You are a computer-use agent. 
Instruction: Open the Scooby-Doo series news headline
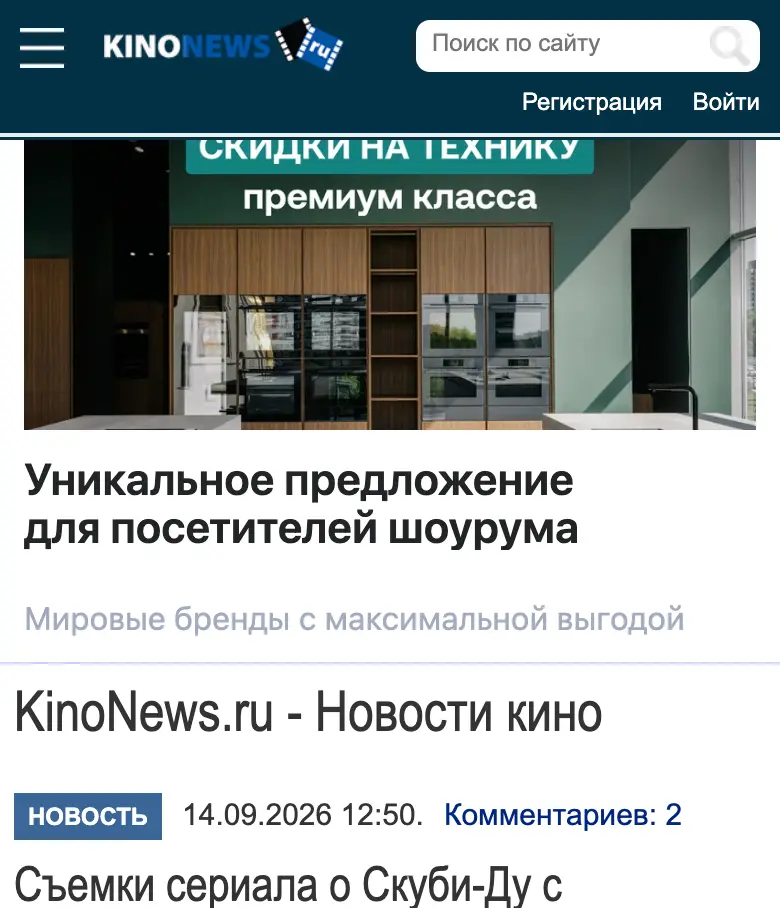click(288, 885)
